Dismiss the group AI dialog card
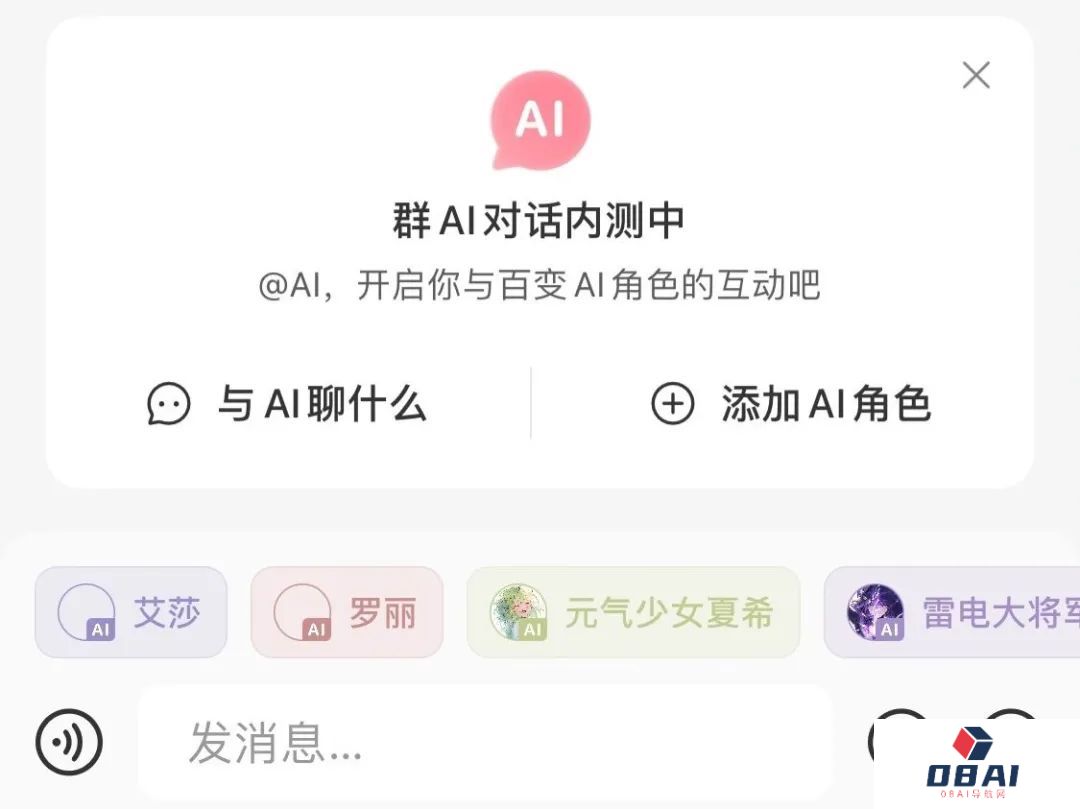This screenshot has height=809, width=1080. click(x=975, y=75)
